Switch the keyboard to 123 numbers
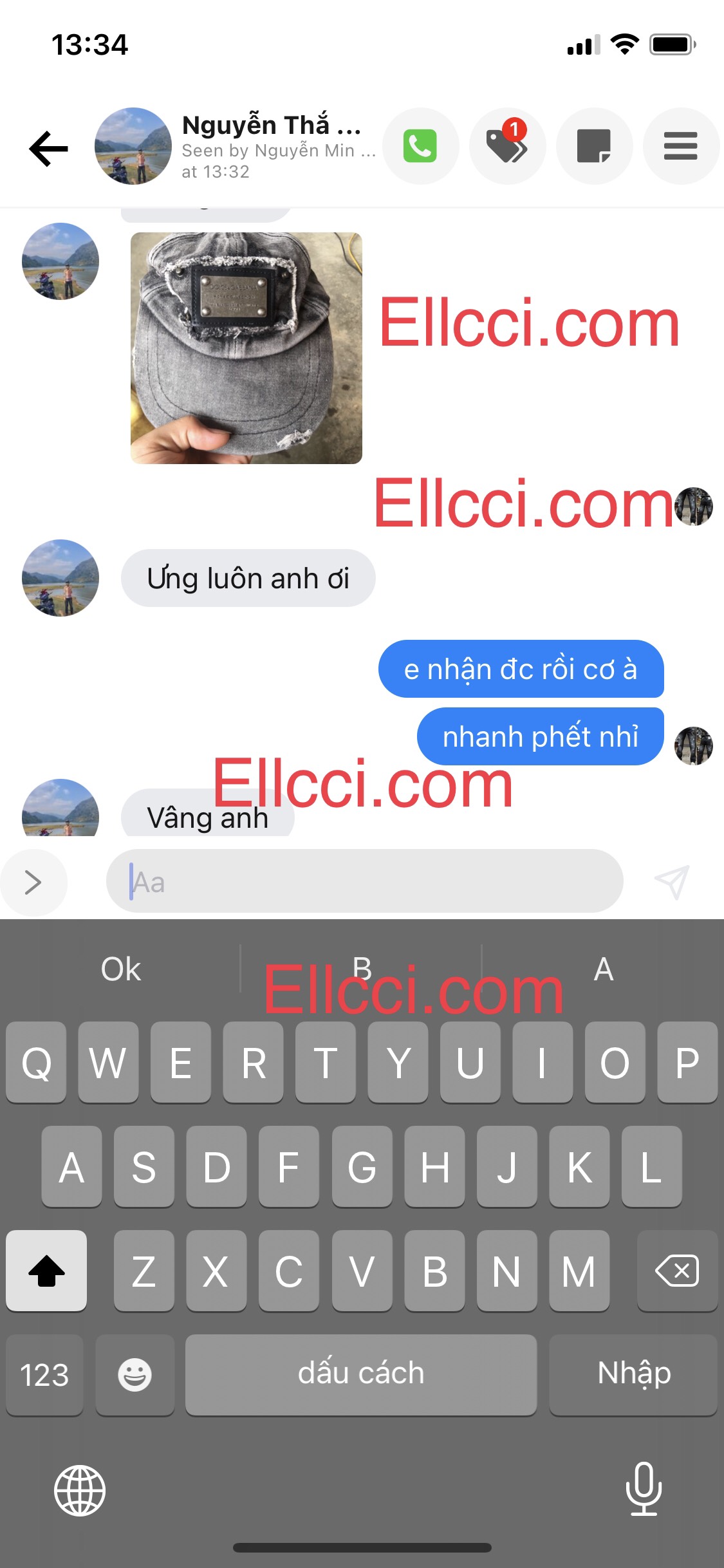Viewport: 724px width, 1568px height. pos(44,1375)
